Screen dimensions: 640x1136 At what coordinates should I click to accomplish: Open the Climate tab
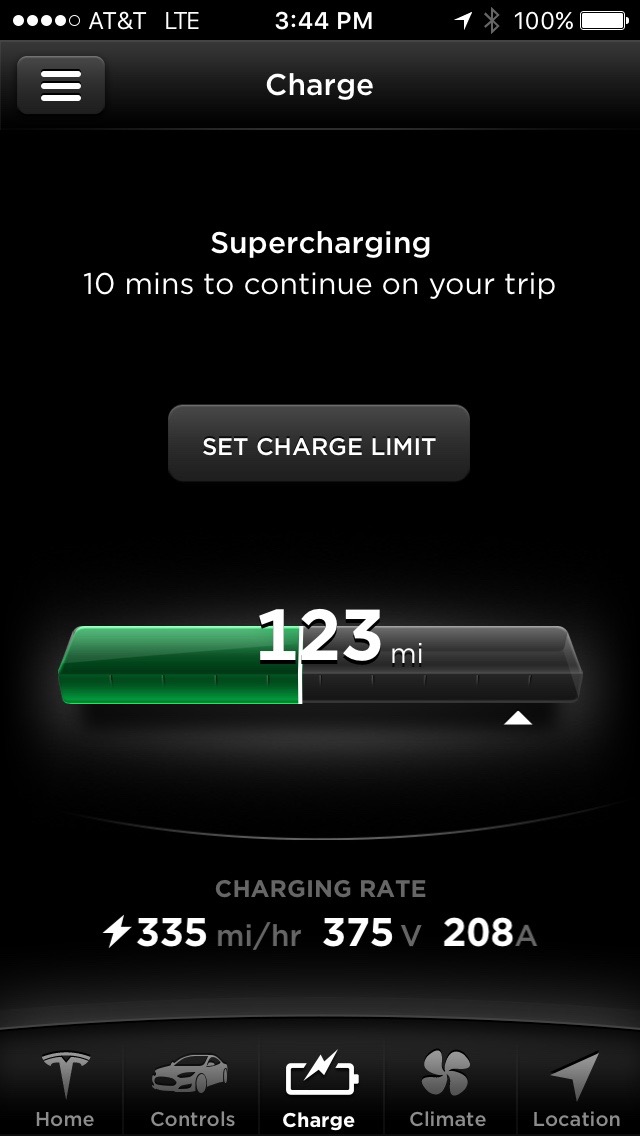click(x=447, y=1088)
